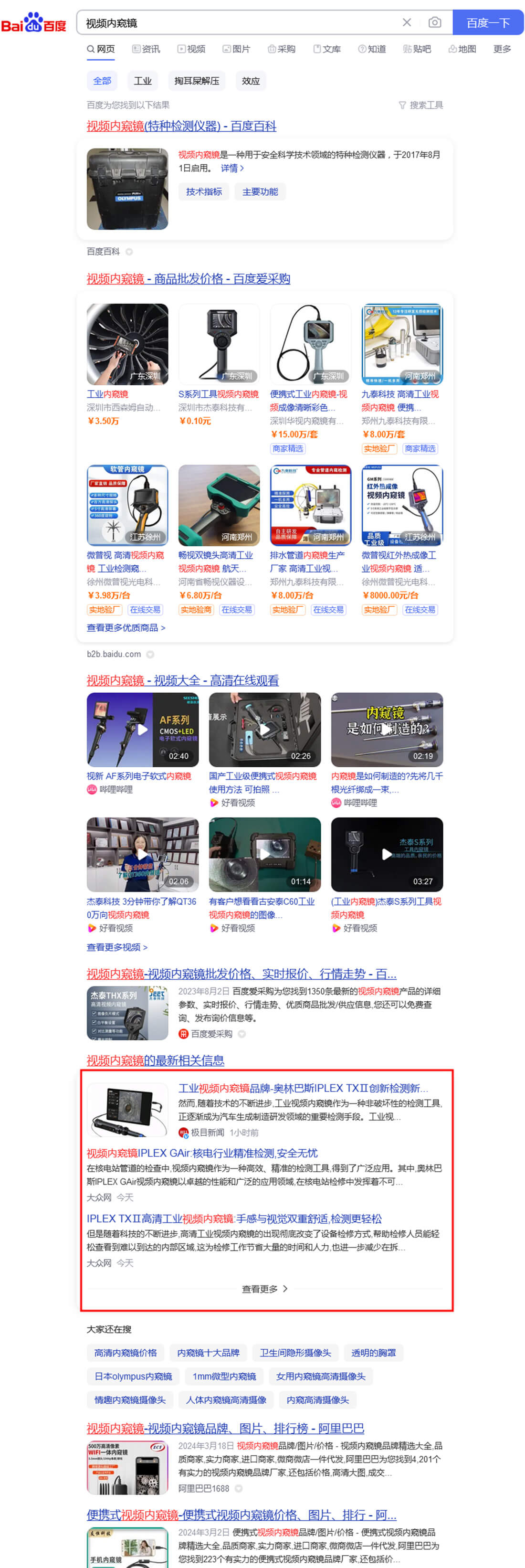Select the 掏耳屎解压 filter chip
The image size is (525, 1568).
point(196,81)
